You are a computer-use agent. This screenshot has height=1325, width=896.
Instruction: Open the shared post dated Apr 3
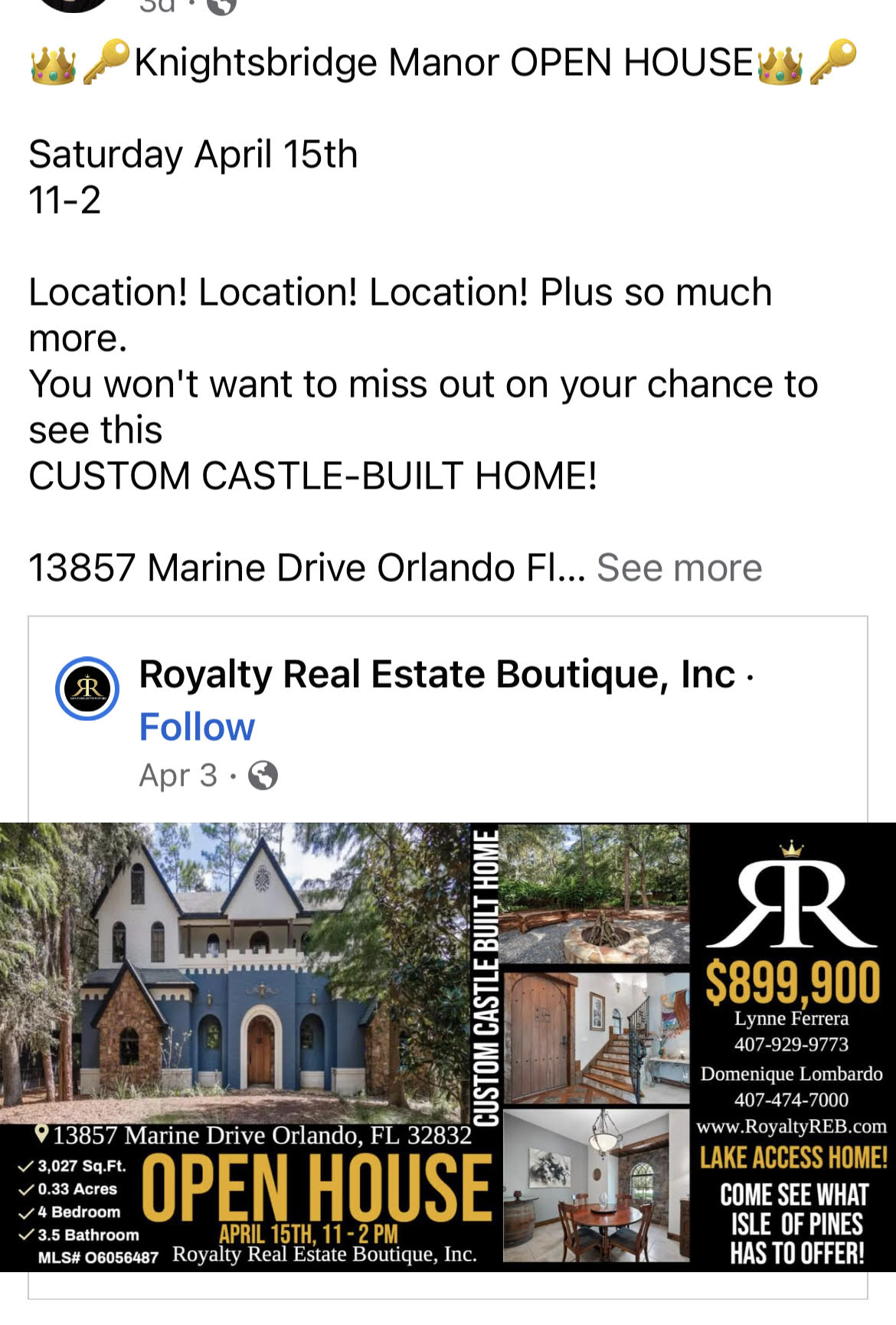(x=178, y=776)
